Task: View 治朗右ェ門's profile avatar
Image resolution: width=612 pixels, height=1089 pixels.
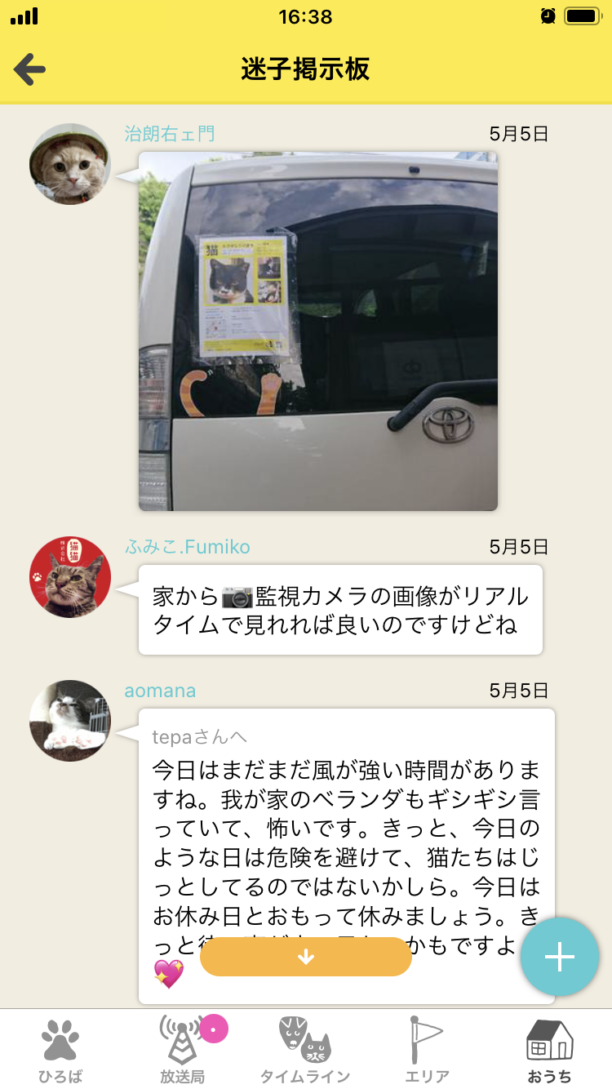Action: click(x=70, y=164)
